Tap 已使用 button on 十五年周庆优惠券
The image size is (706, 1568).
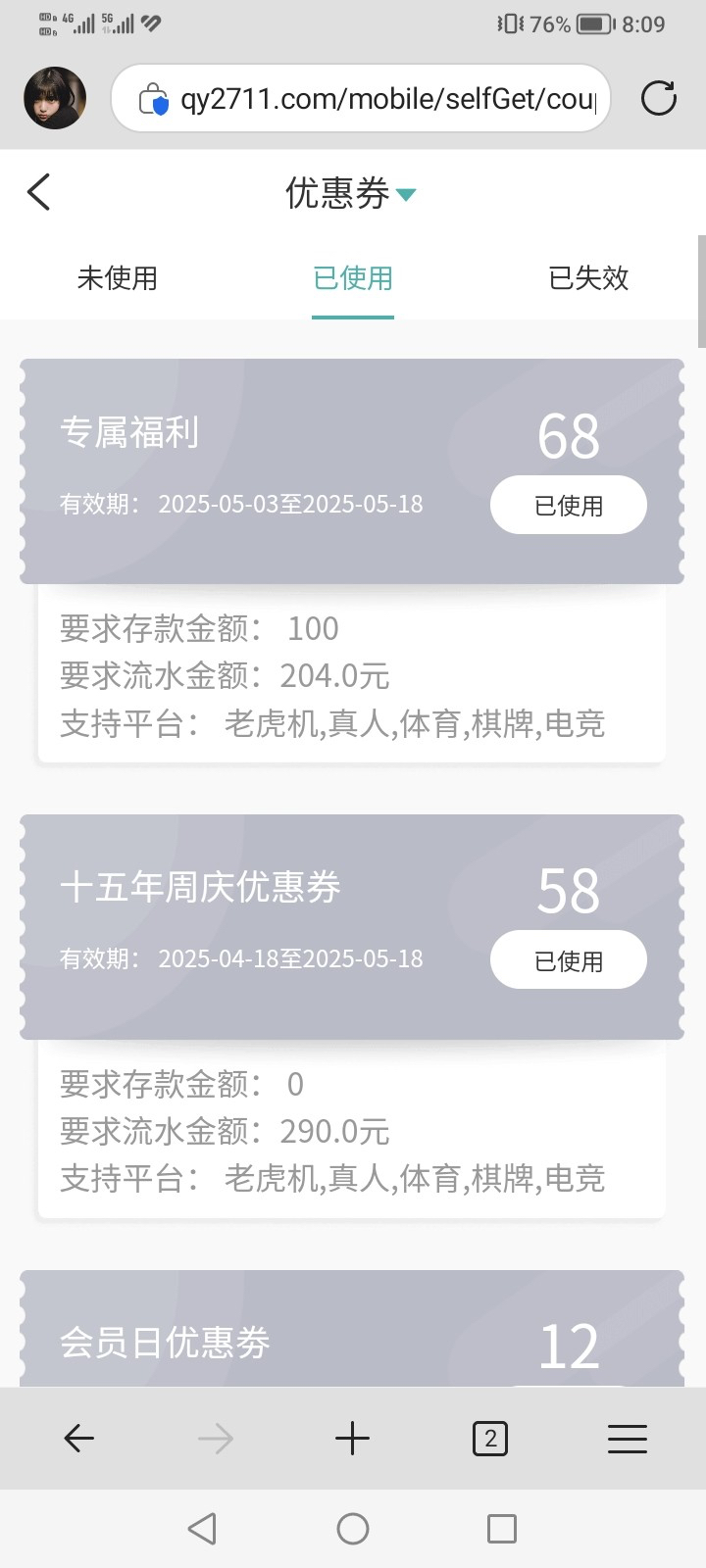[569, 960]
